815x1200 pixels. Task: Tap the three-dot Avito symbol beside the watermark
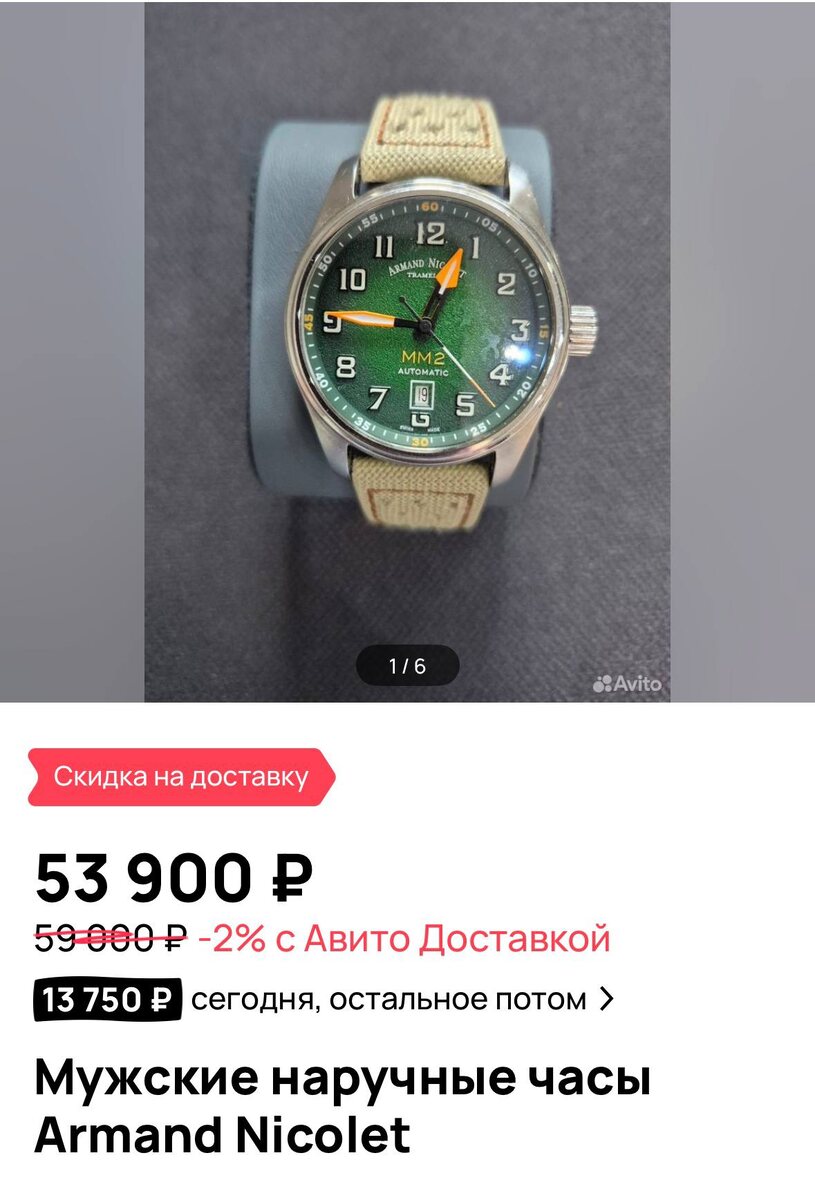(x=602, y=684)
